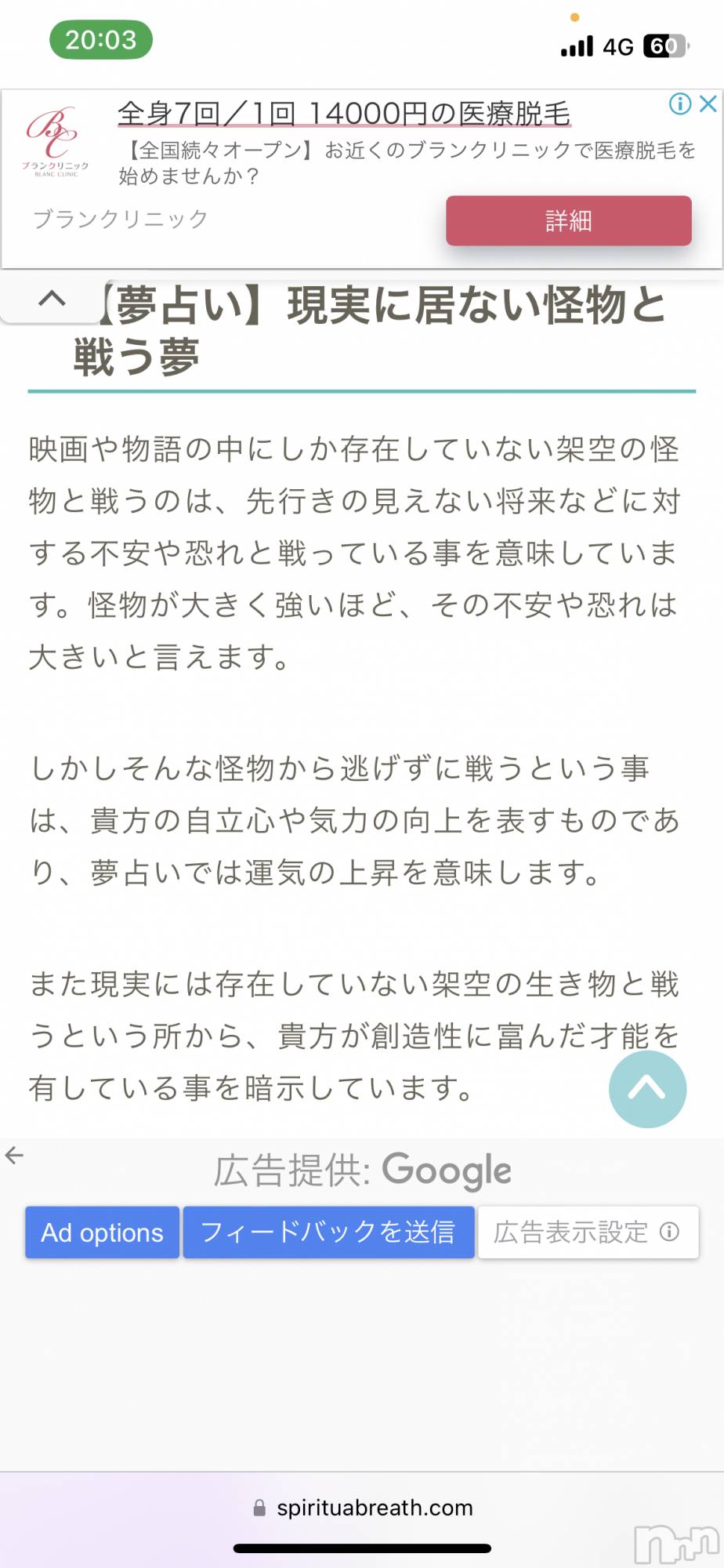Screen dimensions: 724x1568
Task: Open 広告表示設定 settings
Action: click(588, 1232)
